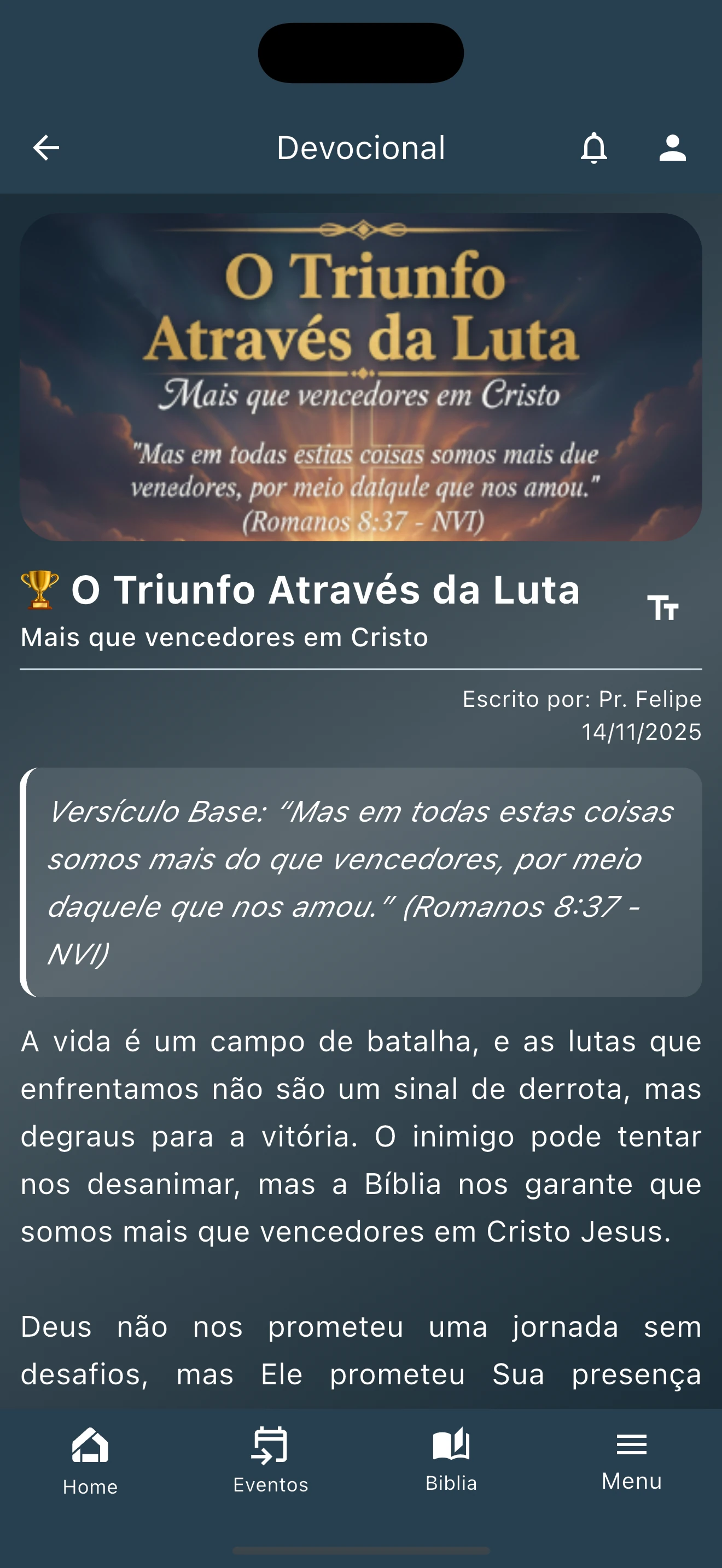The height and width of the screenshot is (1568, 722).
Task: Switch to the Home tab
Action: pos(90,1461)
